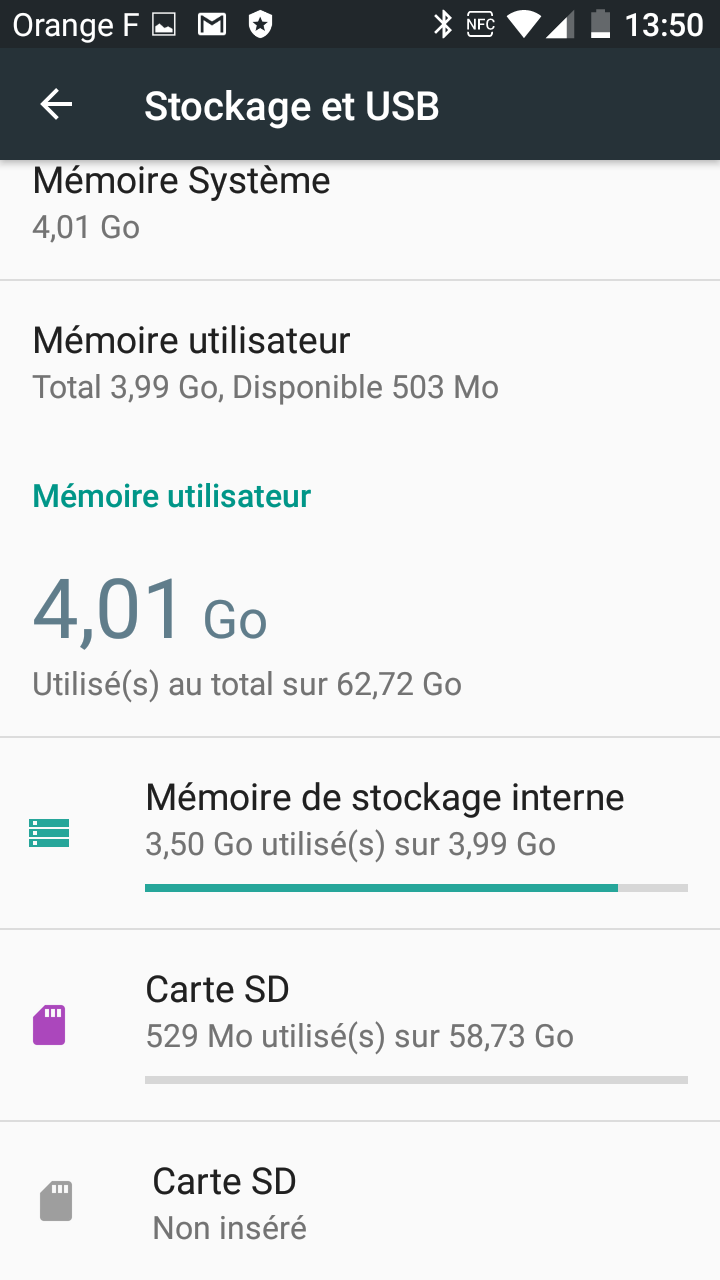Click the internal storage usage bar
This screenshot has height=1280, width=720.
point(417,887)
